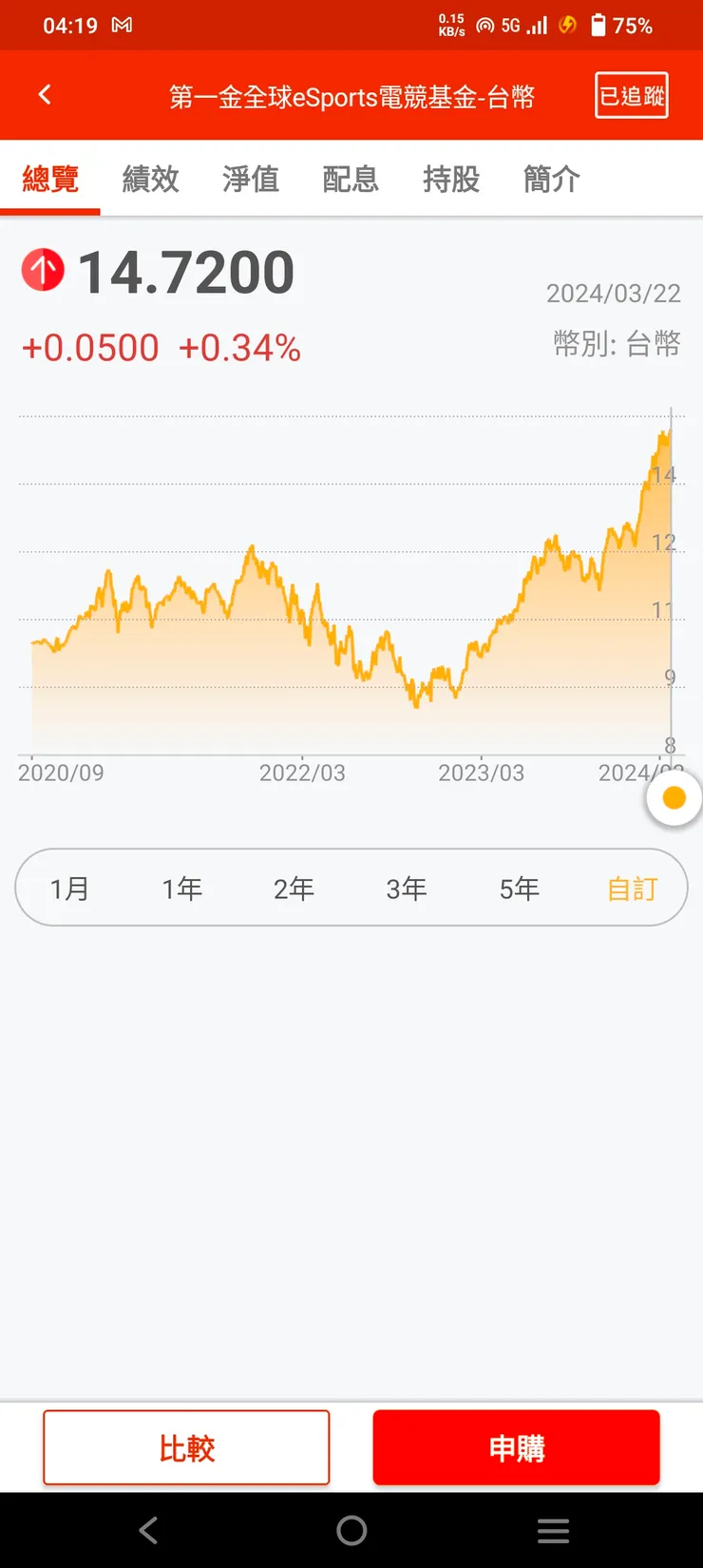Tap the back arrow in the header
703x1568 pixels.
[44, 94]
